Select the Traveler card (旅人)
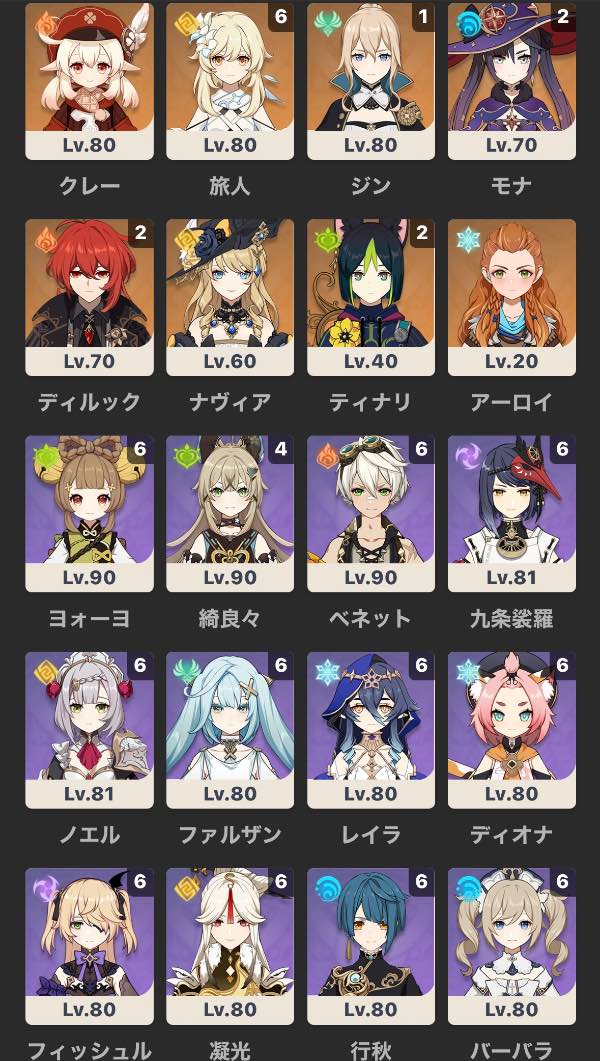 (x=230, y=80)
